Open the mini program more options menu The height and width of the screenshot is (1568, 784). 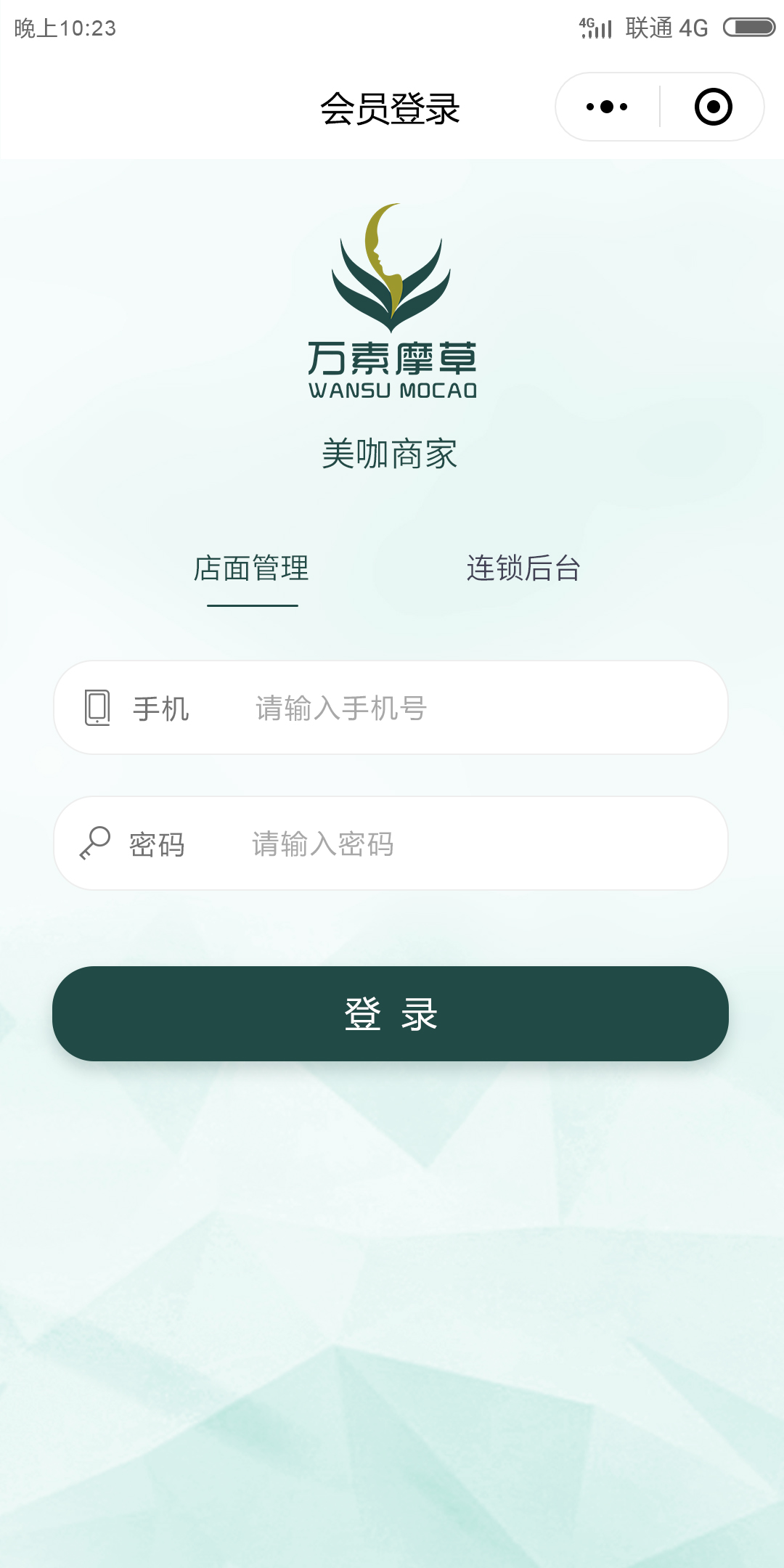607,107
